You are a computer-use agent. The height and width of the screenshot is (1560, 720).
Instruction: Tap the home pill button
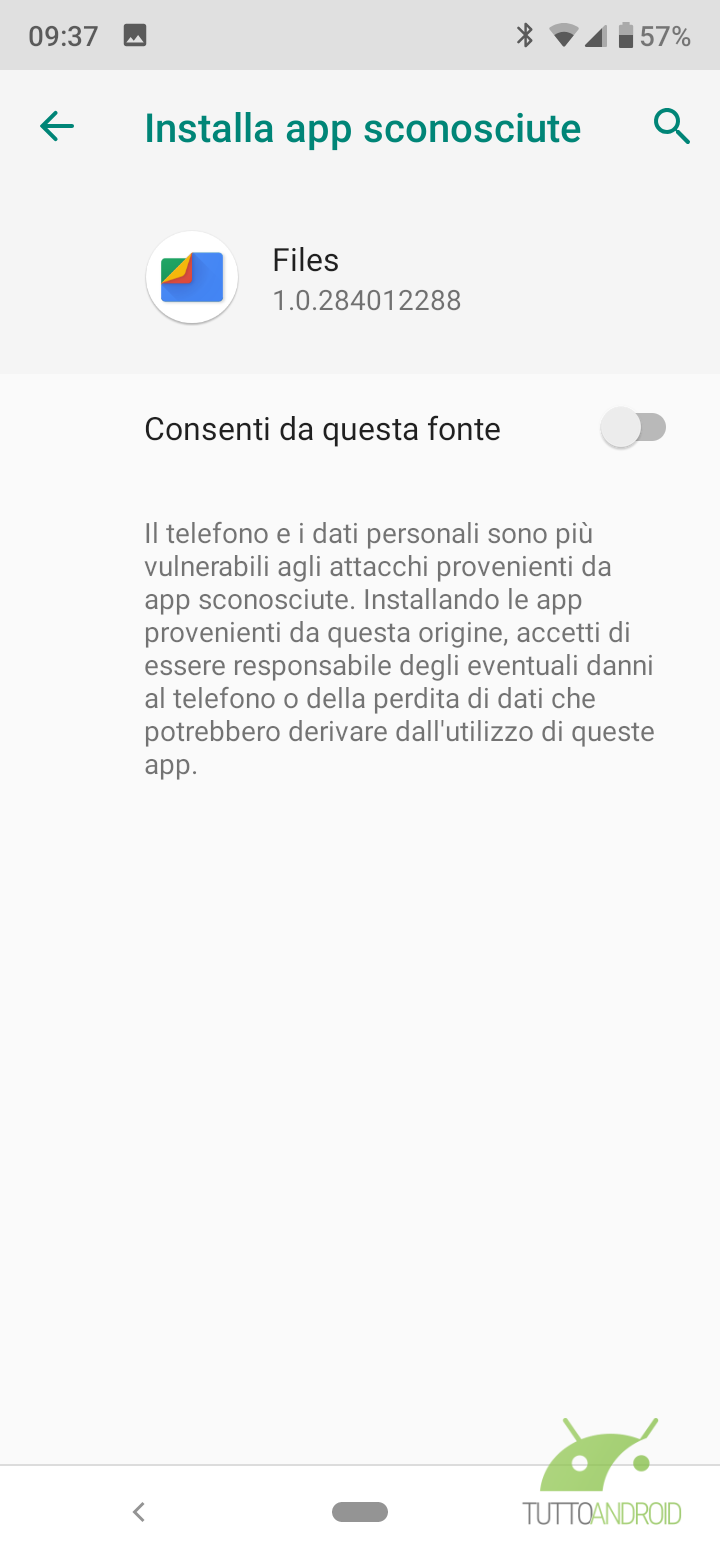360,1512
